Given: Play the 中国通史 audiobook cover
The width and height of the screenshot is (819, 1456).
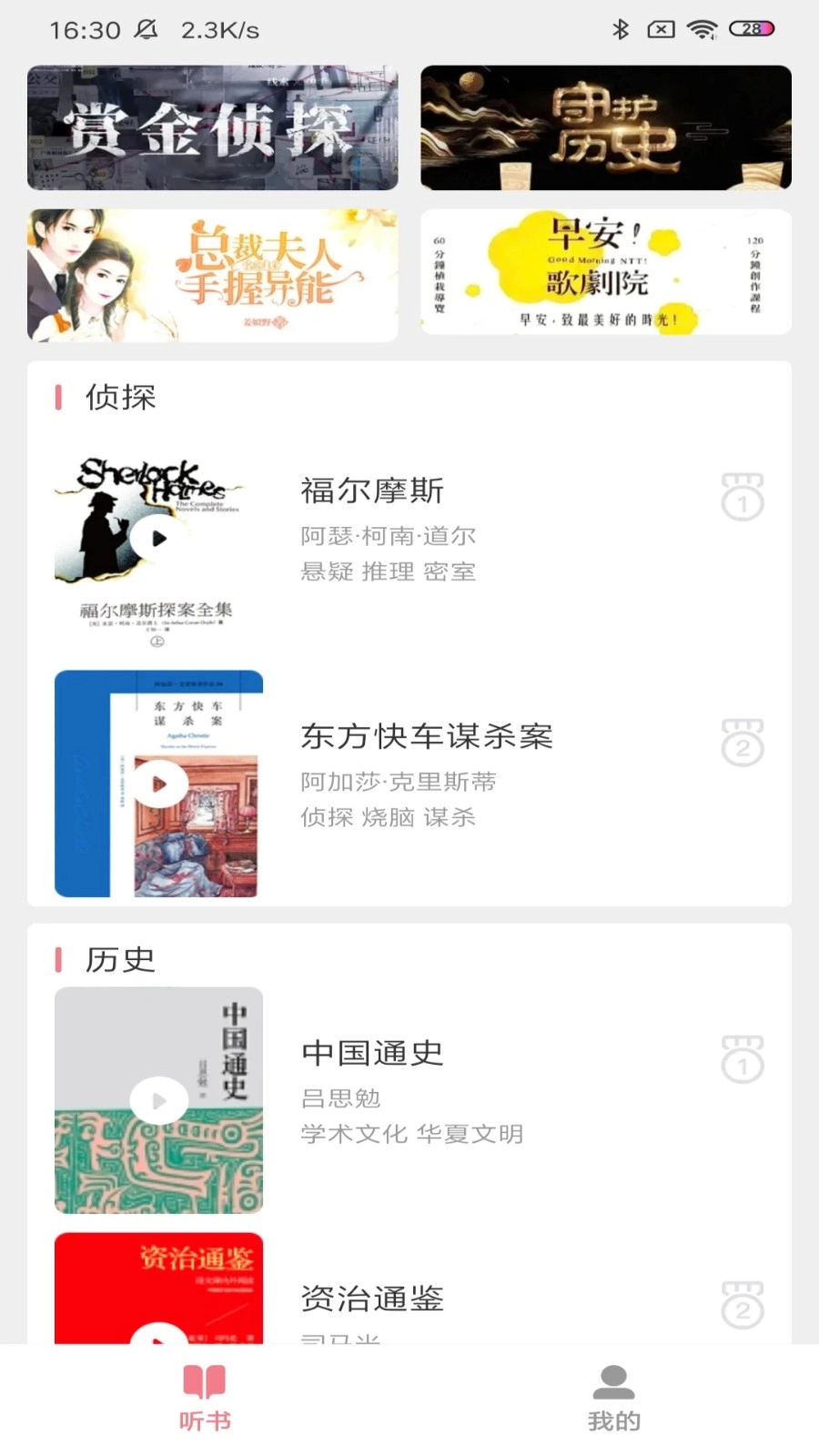Looking at the screenshot, I should (159, 1100).
